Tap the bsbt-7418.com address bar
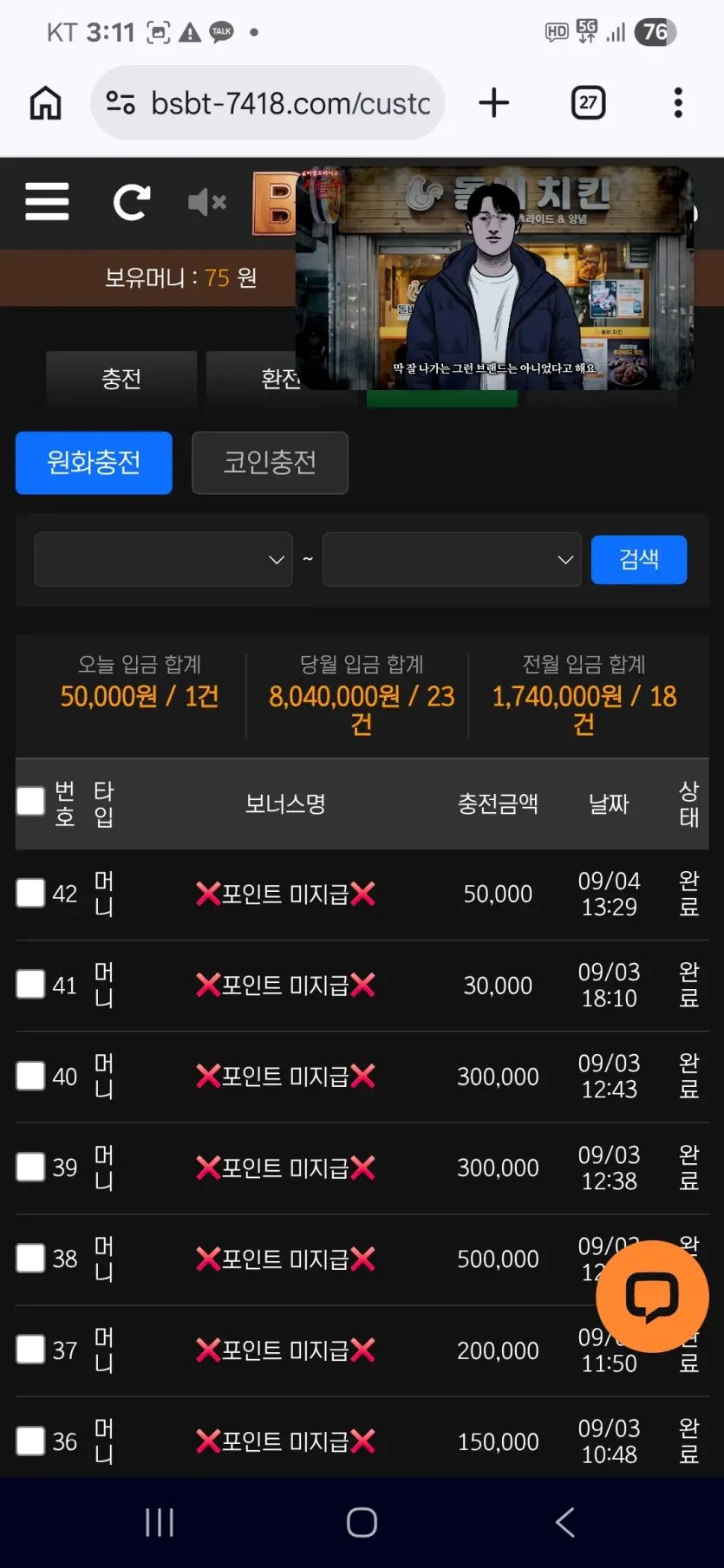Viewport: 724px width, 1568px height. (x=268, y=102)
